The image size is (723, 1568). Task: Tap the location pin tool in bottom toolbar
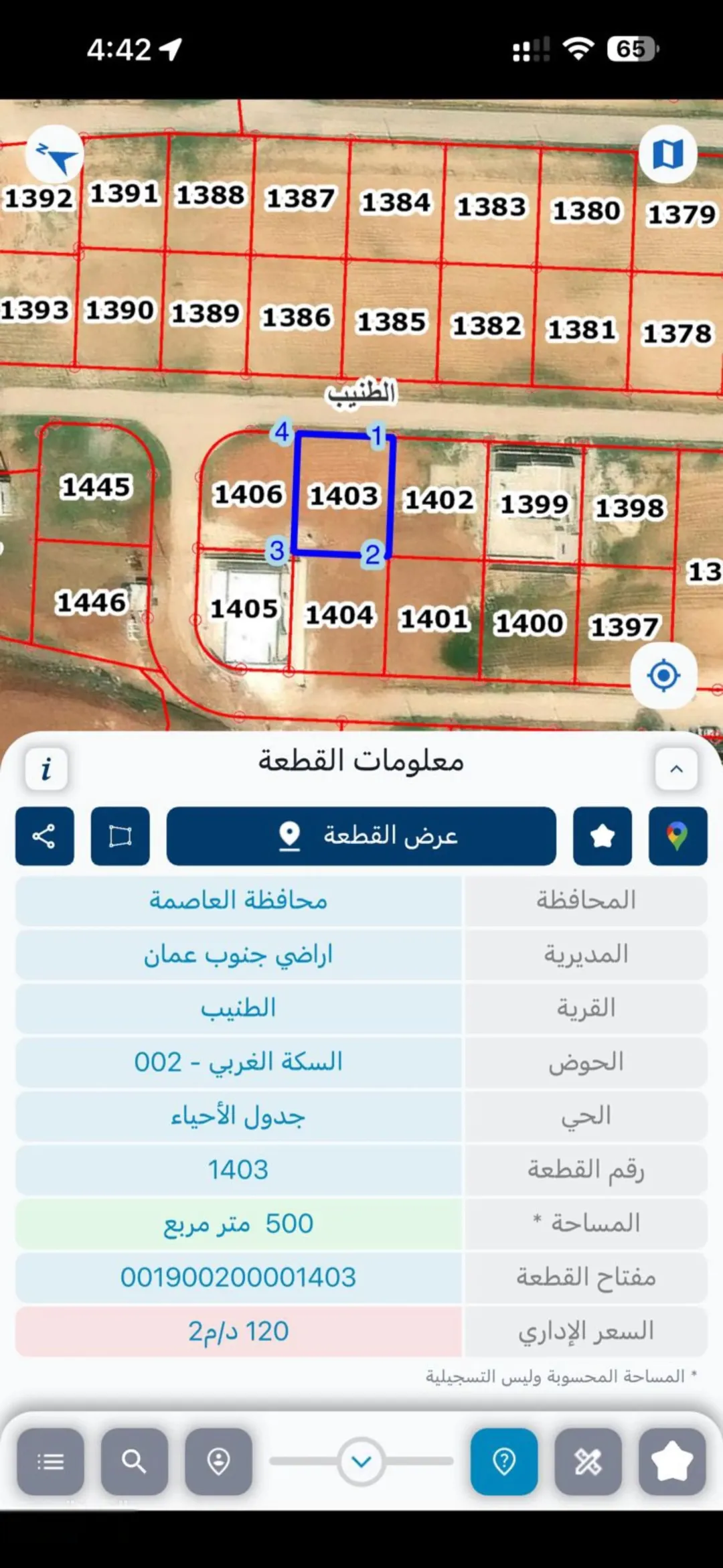click(219, 1462)
